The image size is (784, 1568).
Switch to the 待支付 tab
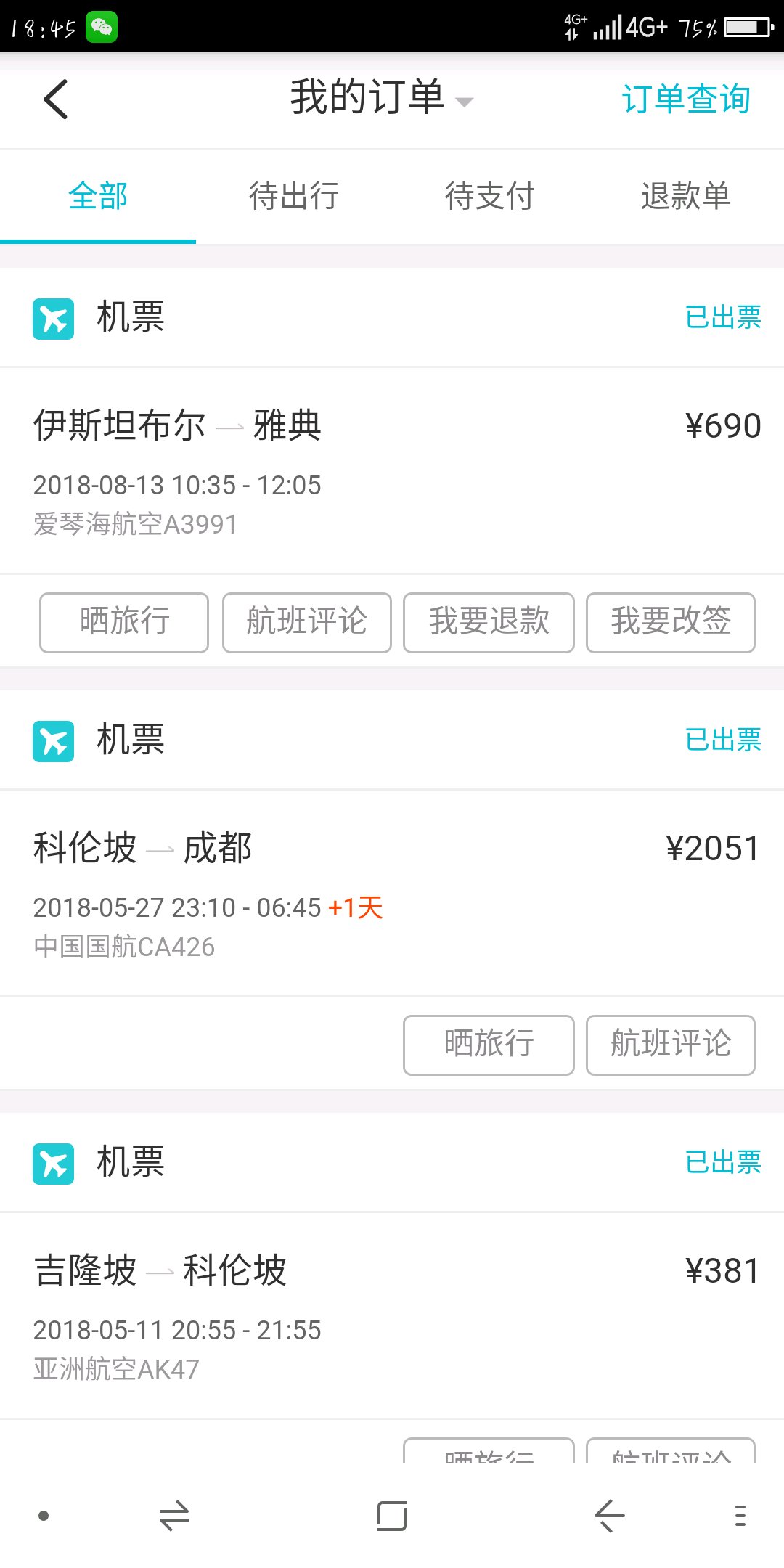pyautogui.click(x=490, y=196)
